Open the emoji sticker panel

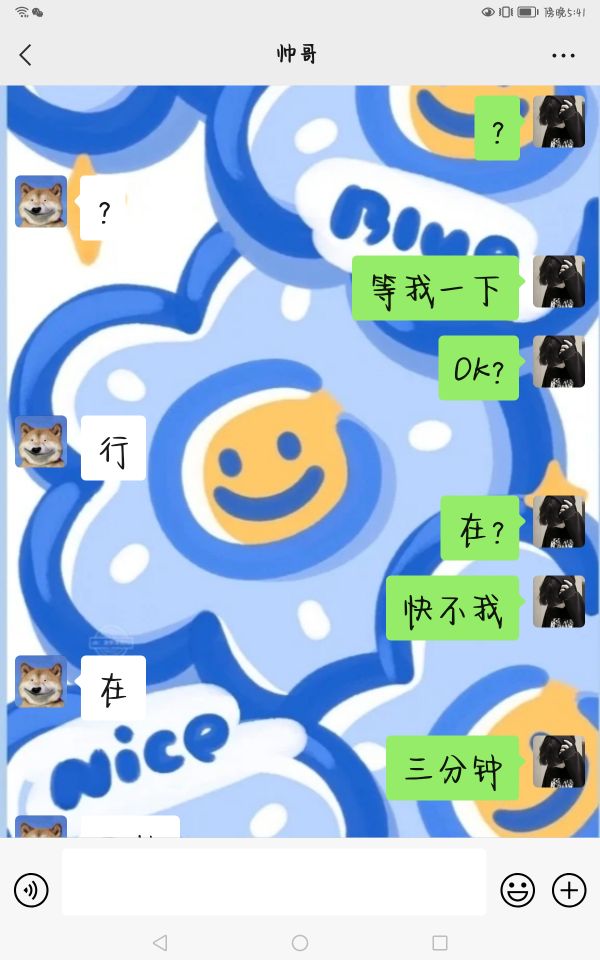[x=517, y=890]
